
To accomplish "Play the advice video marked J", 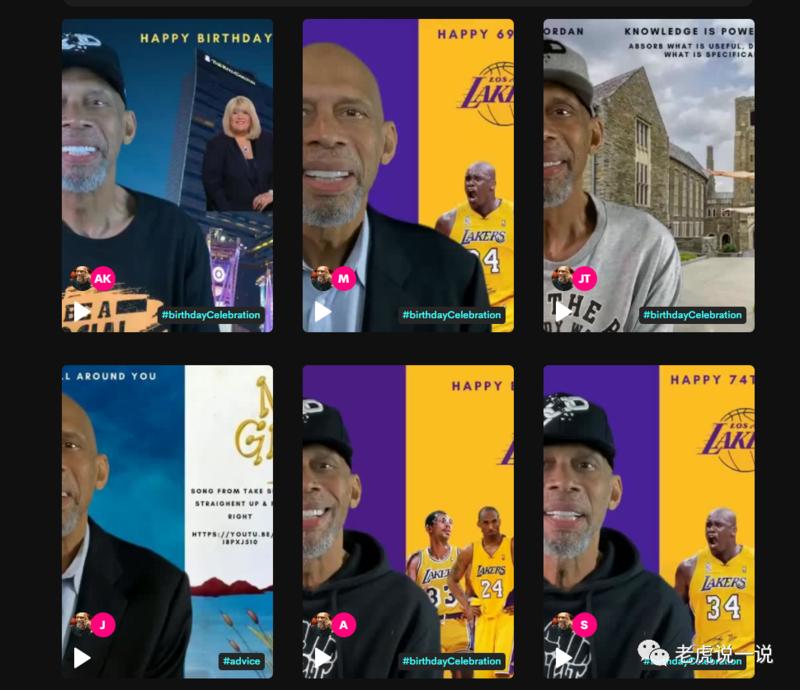I will click(x=82, y=658).
